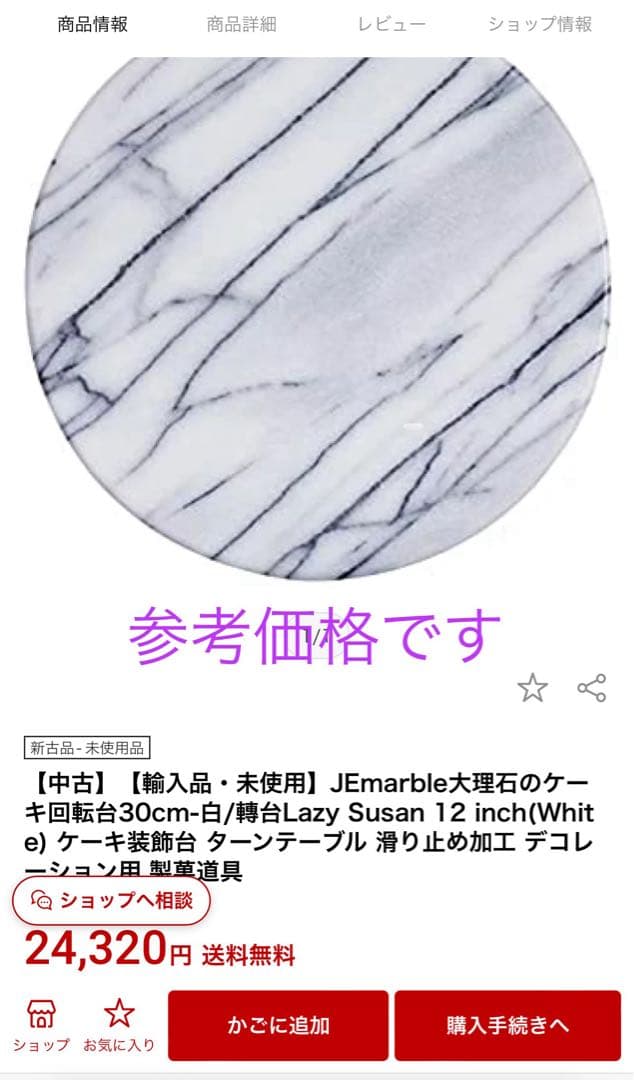Tap the かごに追加 button

(x=278, y=1025)
